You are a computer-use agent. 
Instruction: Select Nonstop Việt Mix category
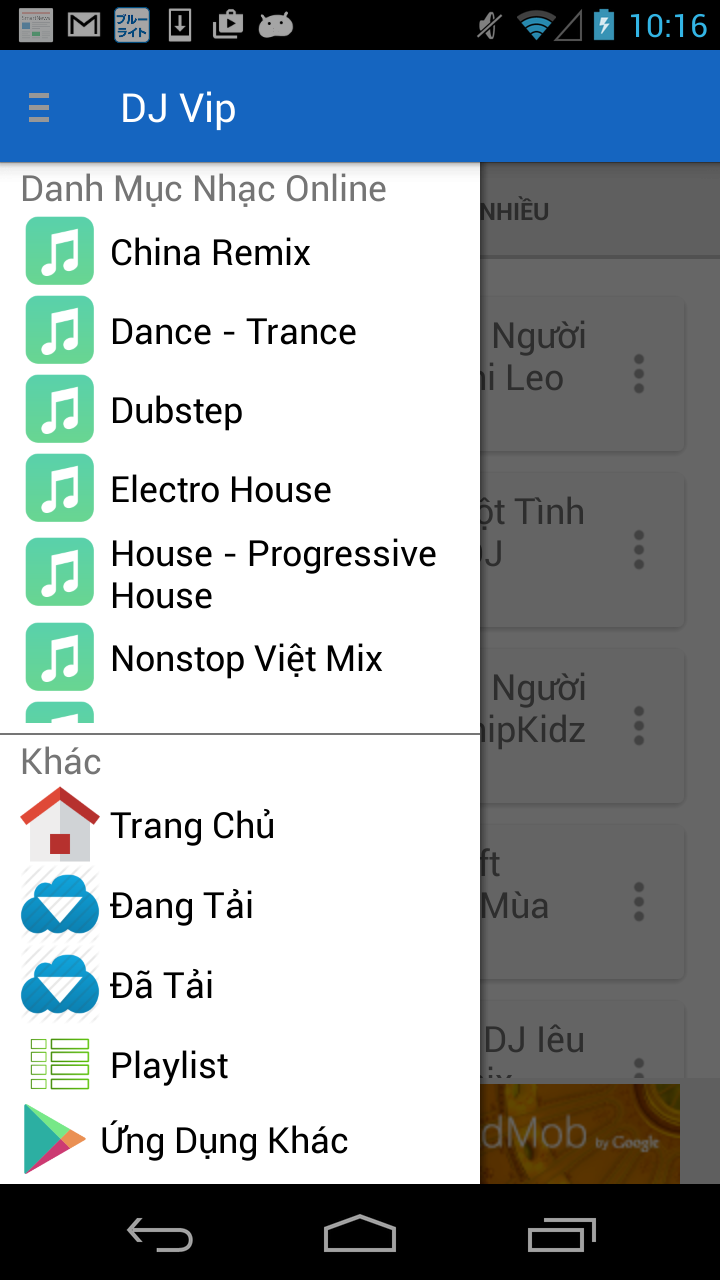point(246,659)
